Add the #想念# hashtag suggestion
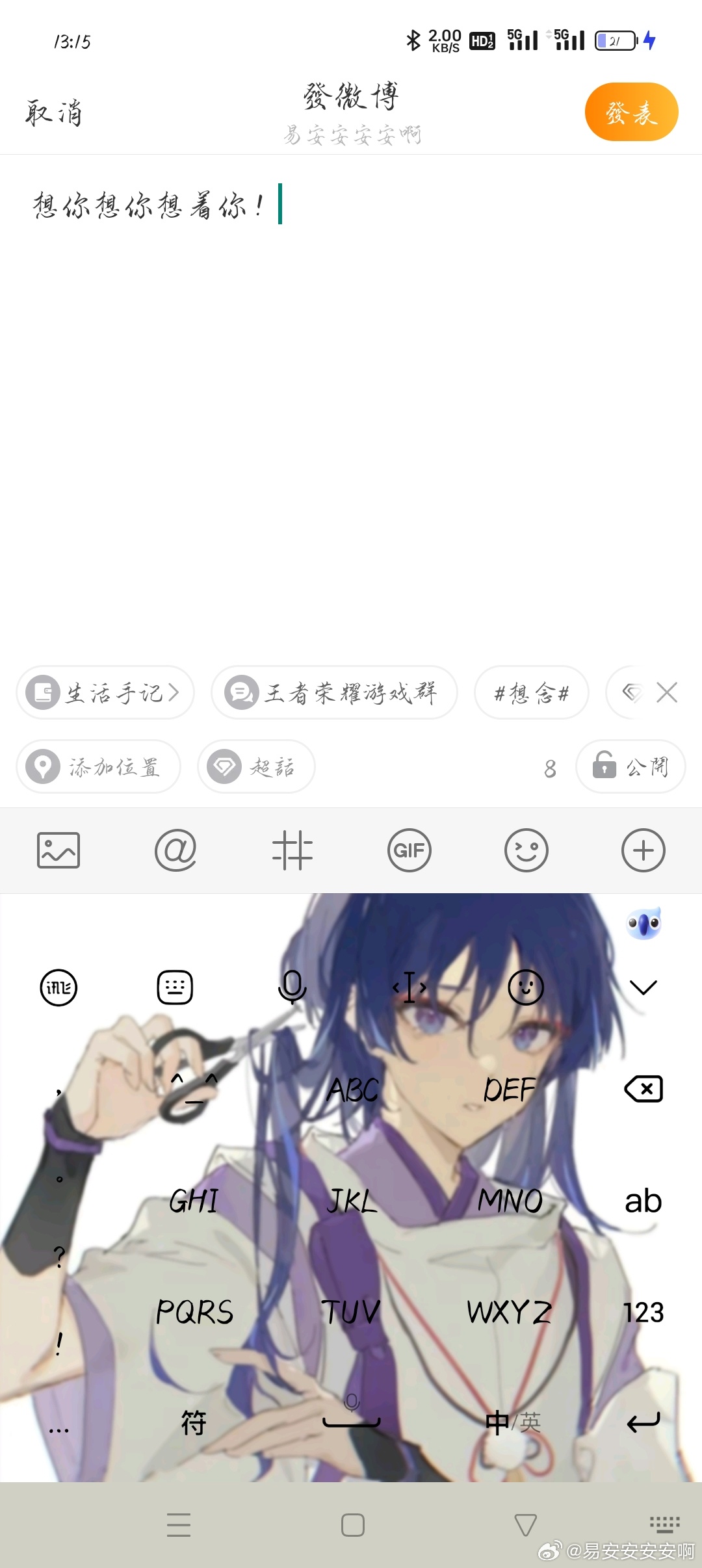702x1568 pixels. point(531,693)
